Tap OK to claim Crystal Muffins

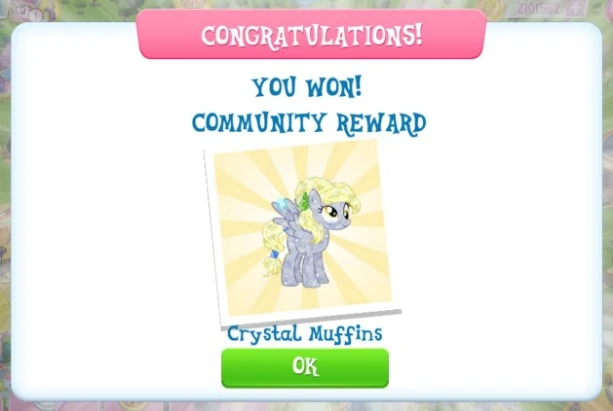305,368
